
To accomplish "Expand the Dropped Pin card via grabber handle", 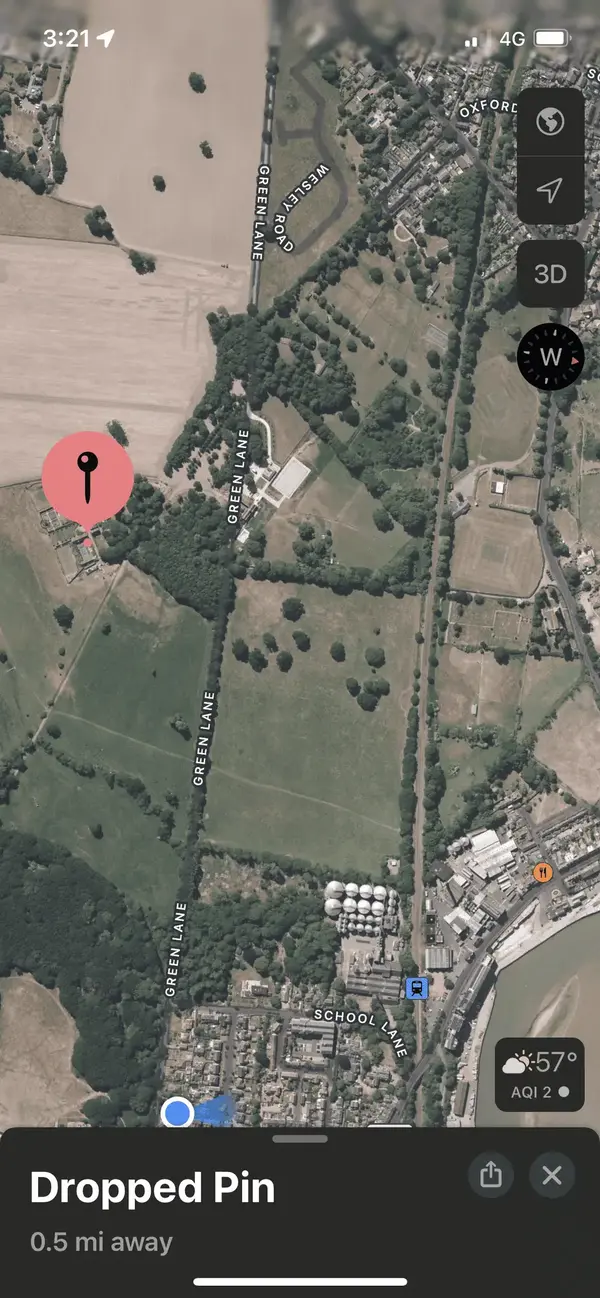I will pos(300,1138).
